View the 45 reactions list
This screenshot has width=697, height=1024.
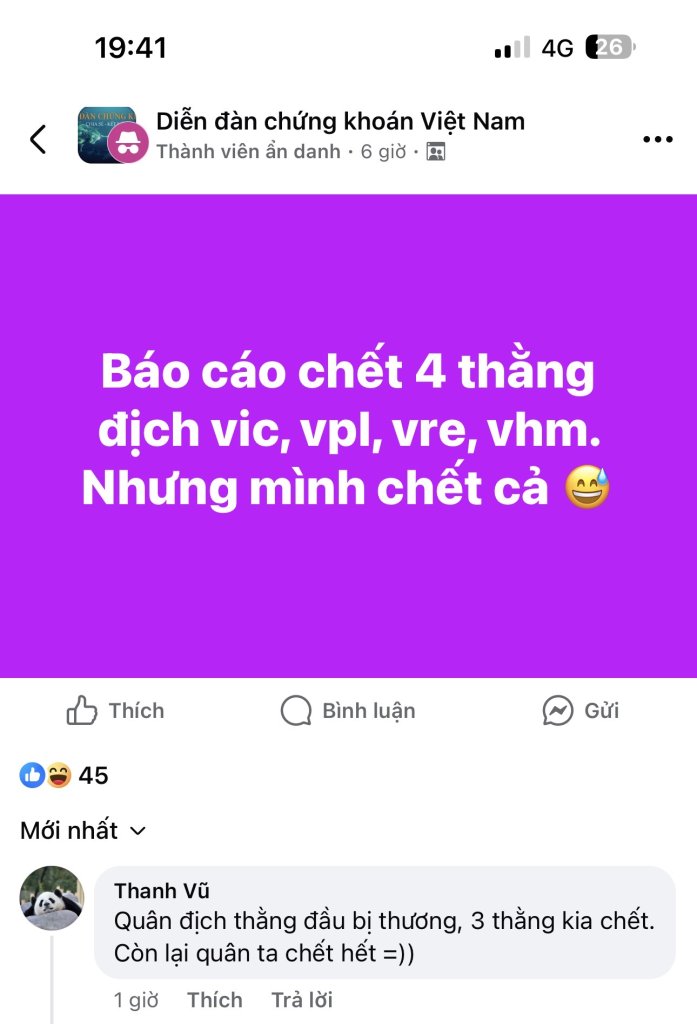click(x=65, y=775)
